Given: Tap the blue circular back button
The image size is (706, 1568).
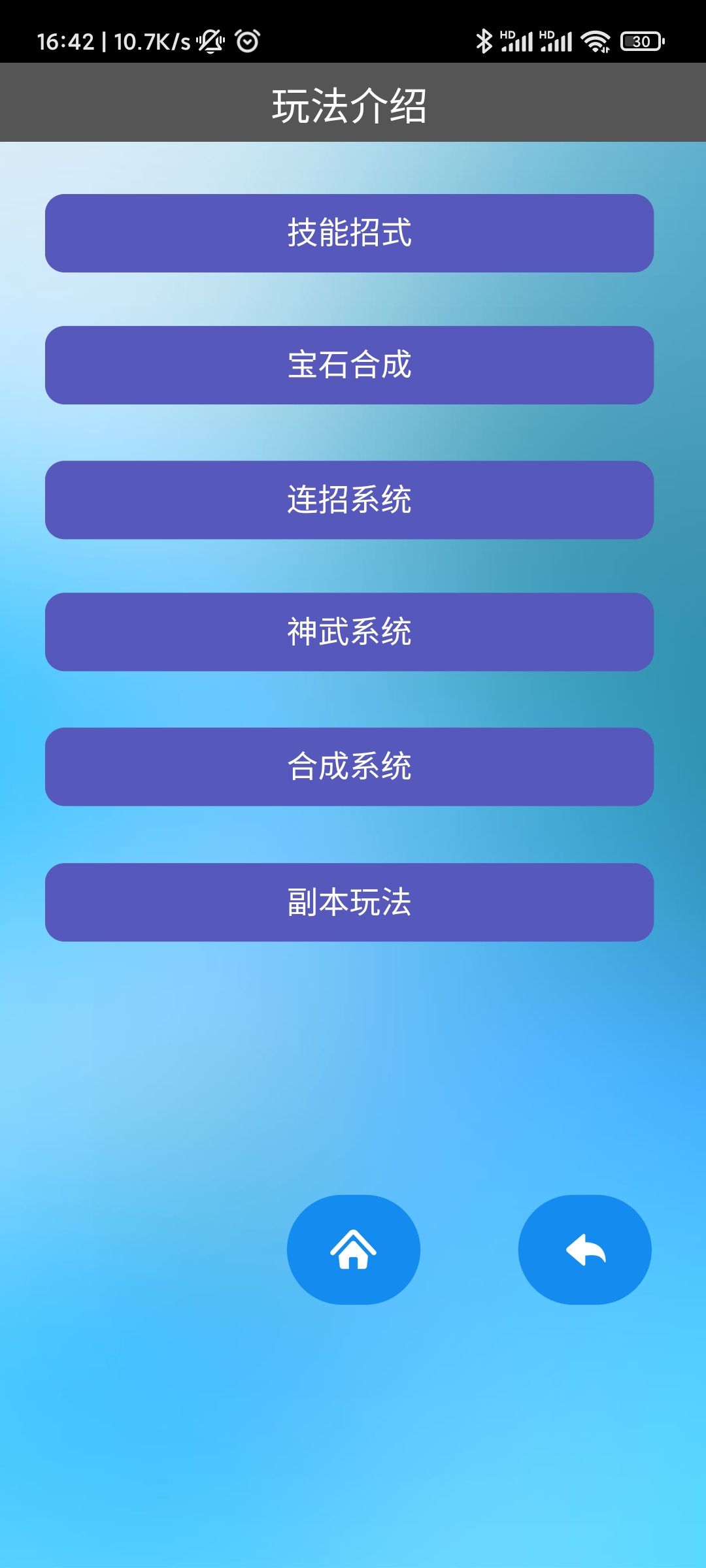Looking at the screenshot, I should click(585, 1248).
